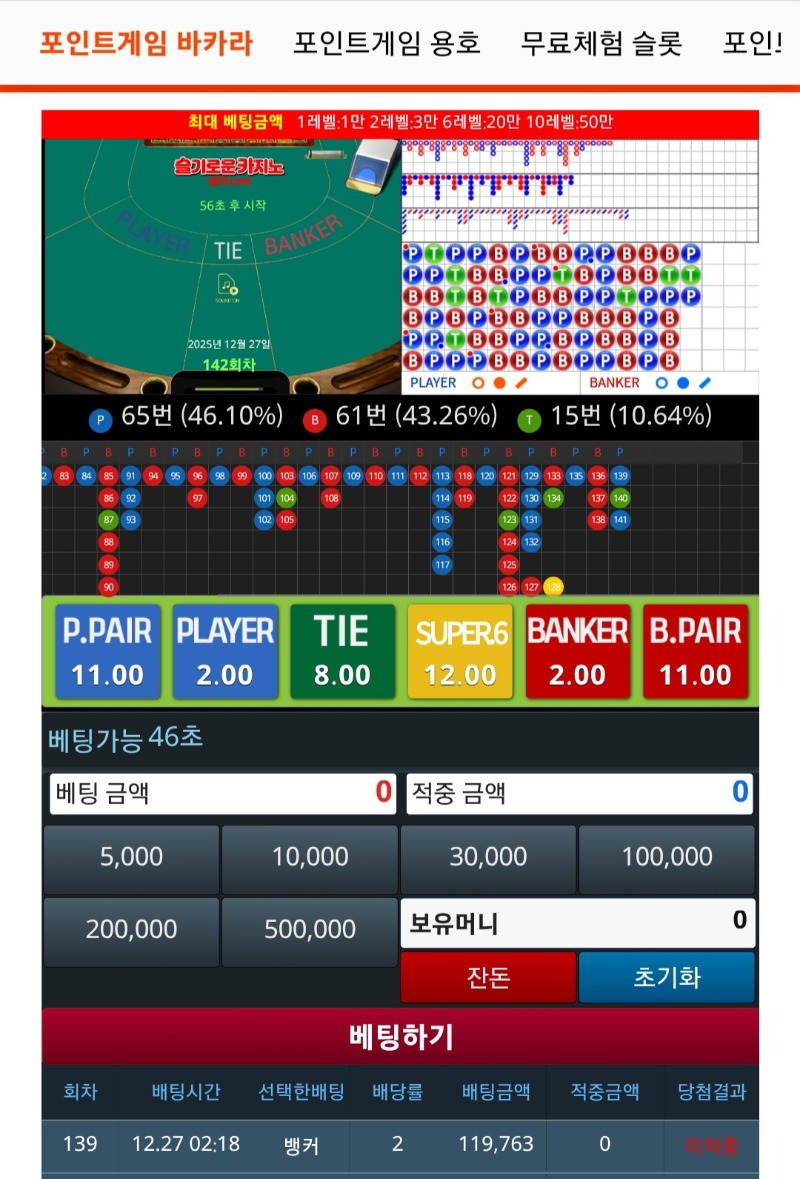The width and height of the screenshot is (800, 1179).
Task: Add the 200,000 chip amount
Action: click(x=132, y=930)
